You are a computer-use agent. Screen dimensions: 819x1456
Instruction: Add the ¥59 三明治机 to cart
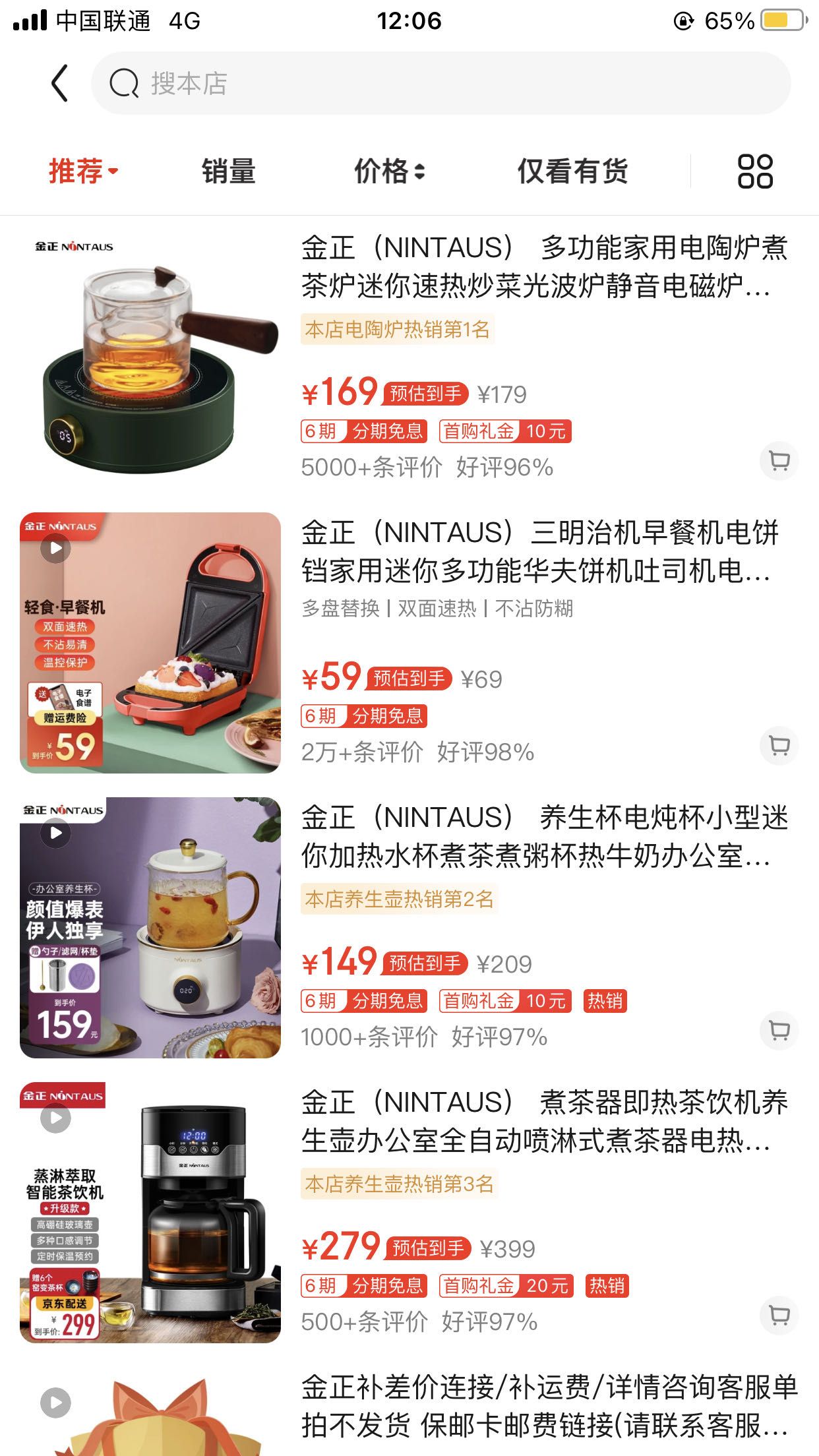(779, 746)
